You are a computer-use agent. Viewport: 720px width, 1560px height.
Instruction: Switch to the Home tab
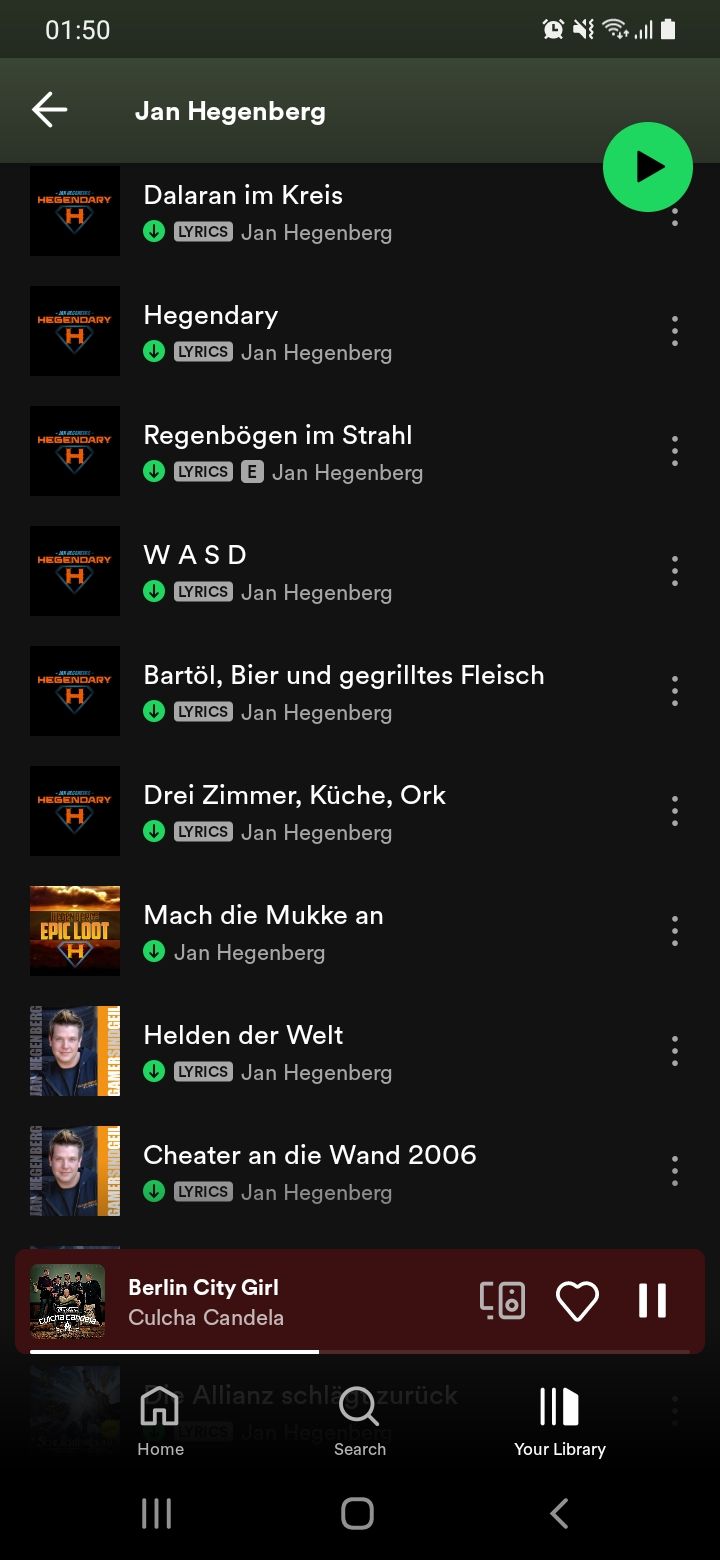(160, 1420)
